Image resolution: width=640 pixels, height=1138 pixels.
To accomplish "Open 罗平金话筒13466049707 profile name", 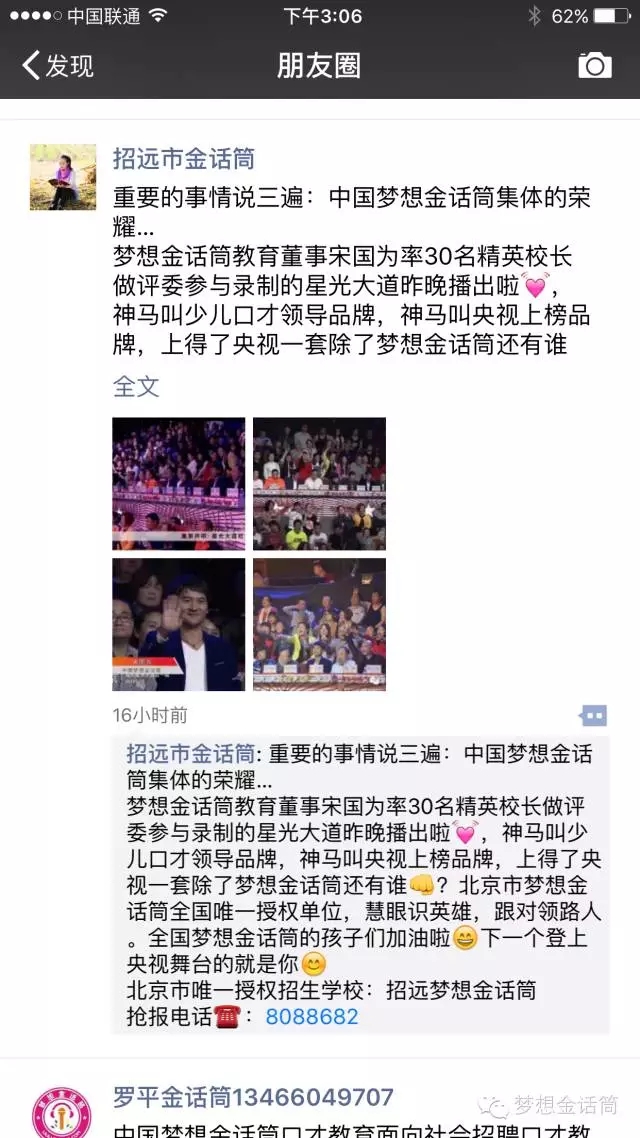I will [x=253, y=1097].
